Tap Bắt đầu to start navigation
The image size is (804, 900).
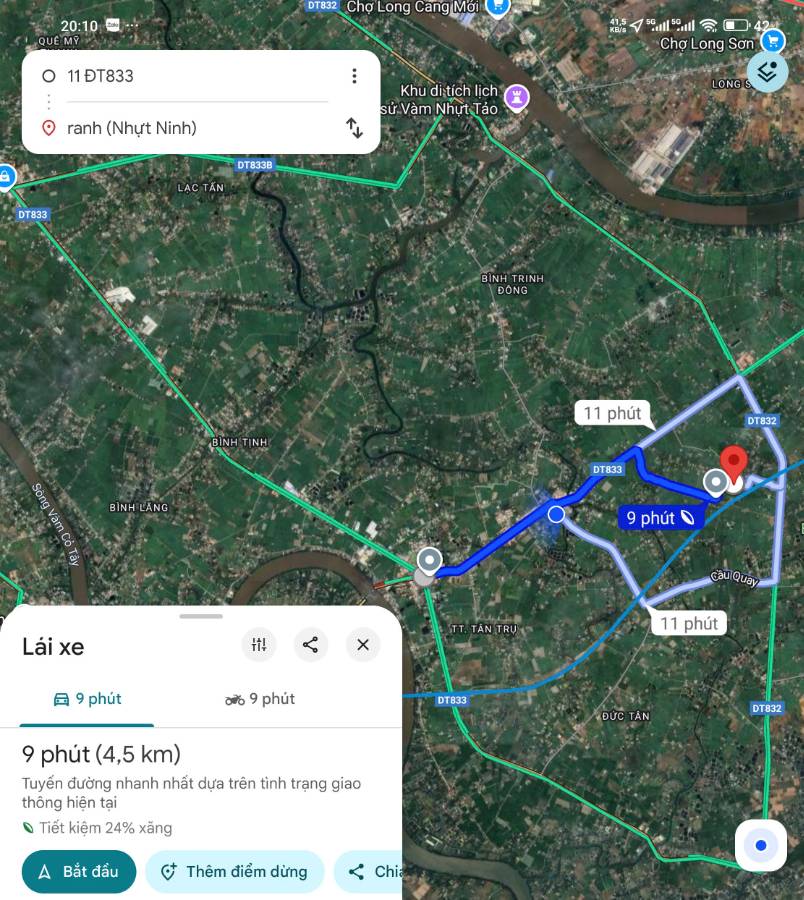[x=78, y=871]
